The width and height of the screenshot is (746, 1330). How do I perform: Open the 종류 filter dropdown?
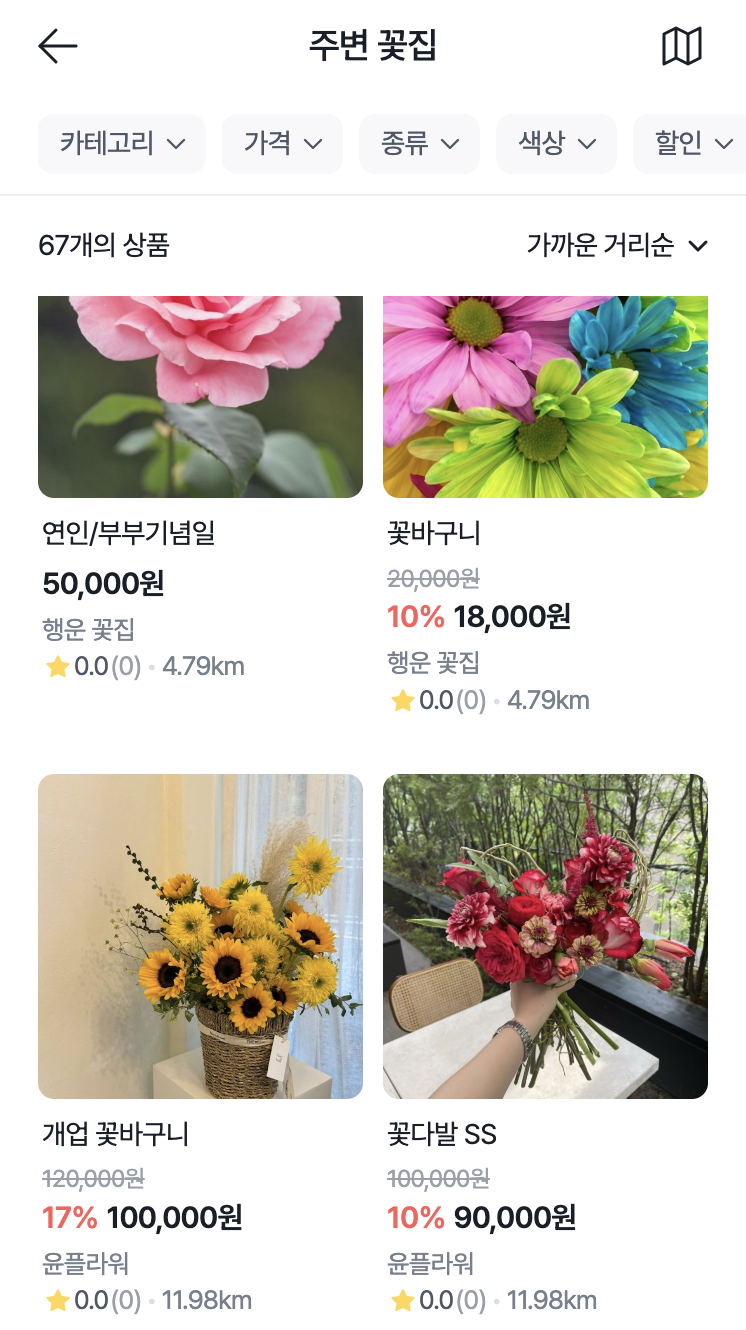pyautogui.click(x=419, y=143)
